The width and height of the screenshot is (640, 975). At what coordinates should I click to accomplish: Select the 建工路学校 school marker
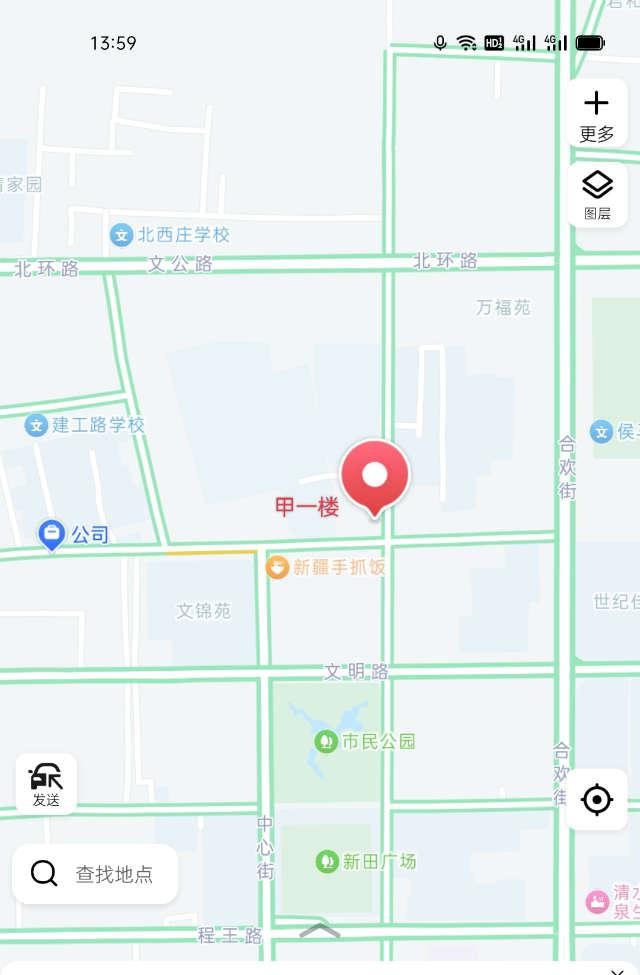point(37,425)
